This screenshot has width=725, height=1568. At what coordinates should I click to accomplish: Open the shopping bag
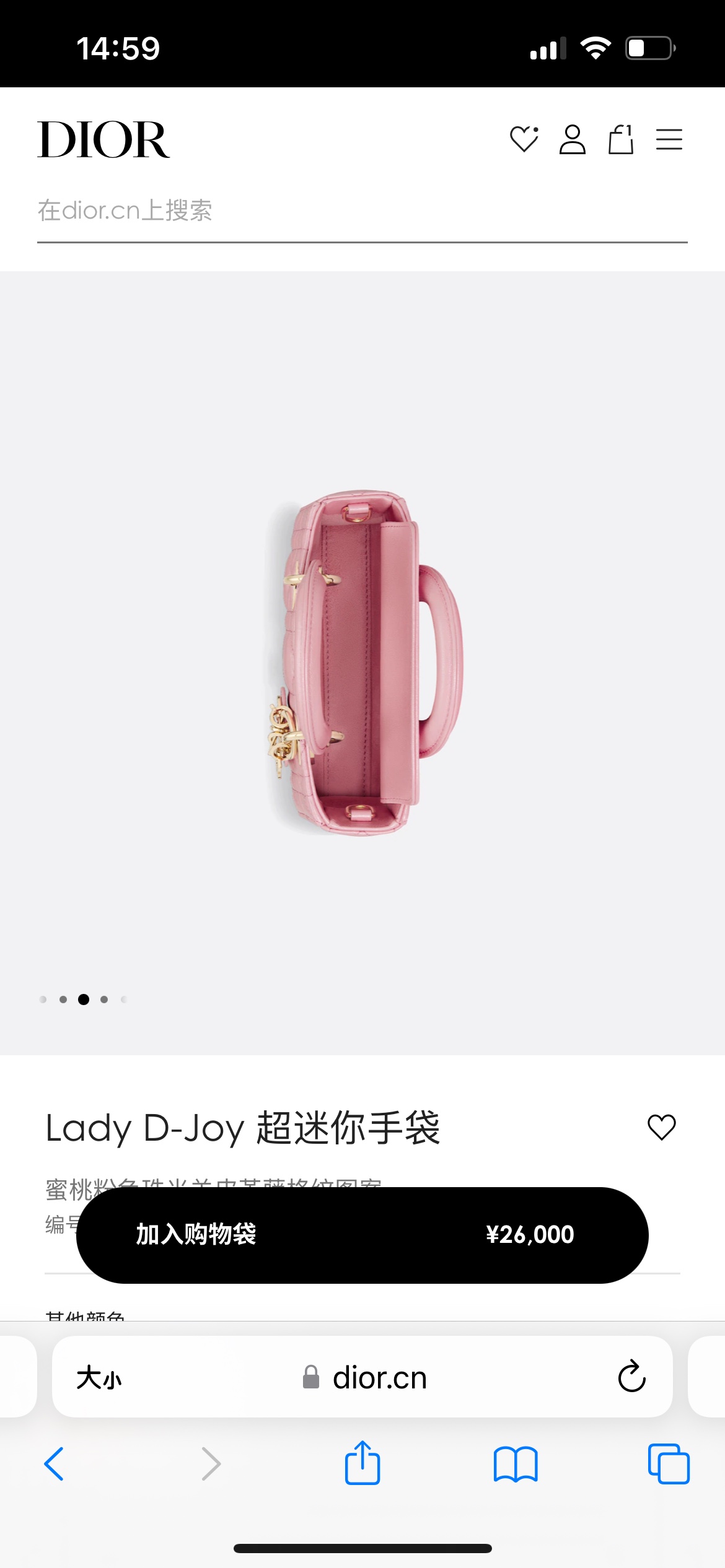620,139
